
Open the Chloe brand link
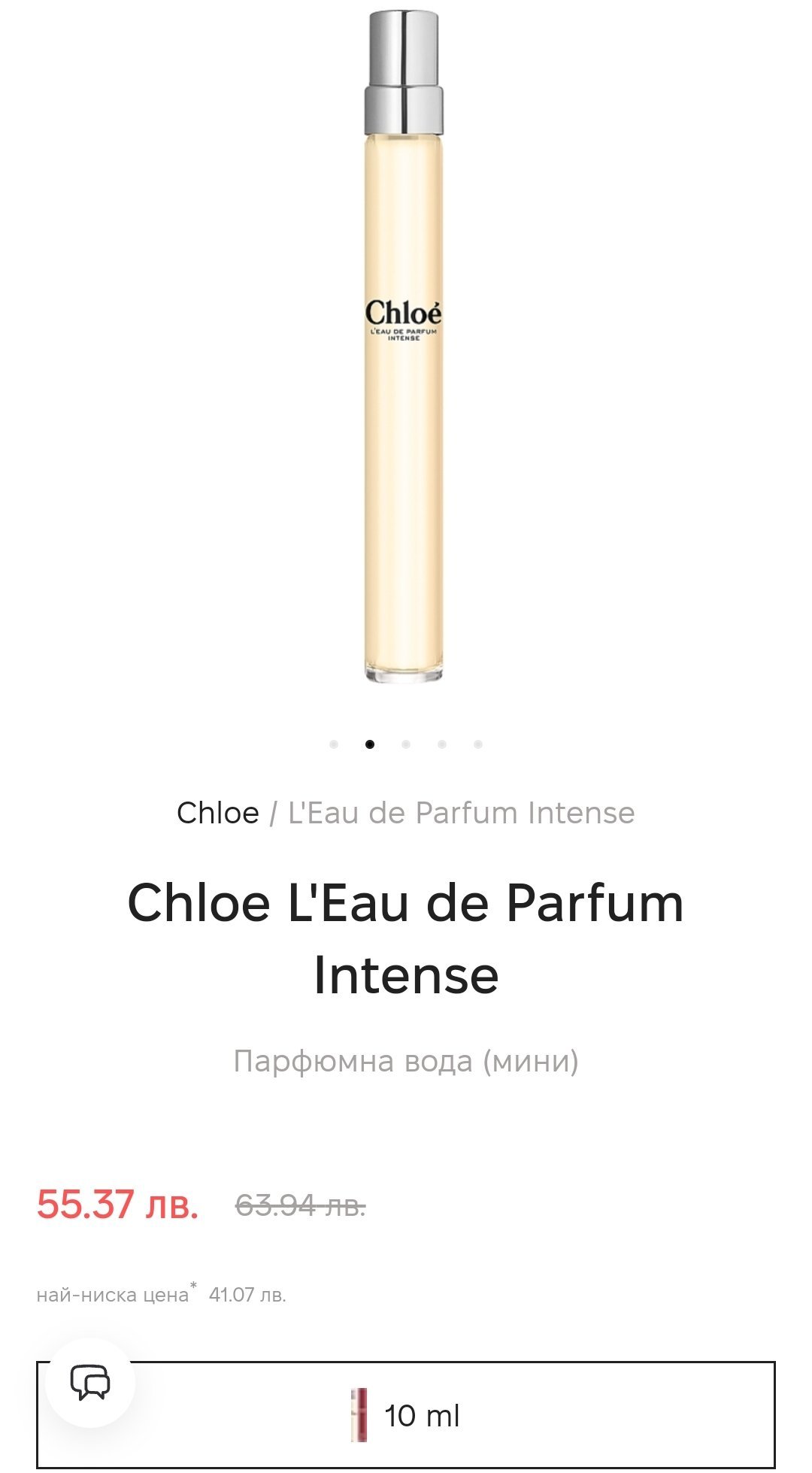point(218,813)
